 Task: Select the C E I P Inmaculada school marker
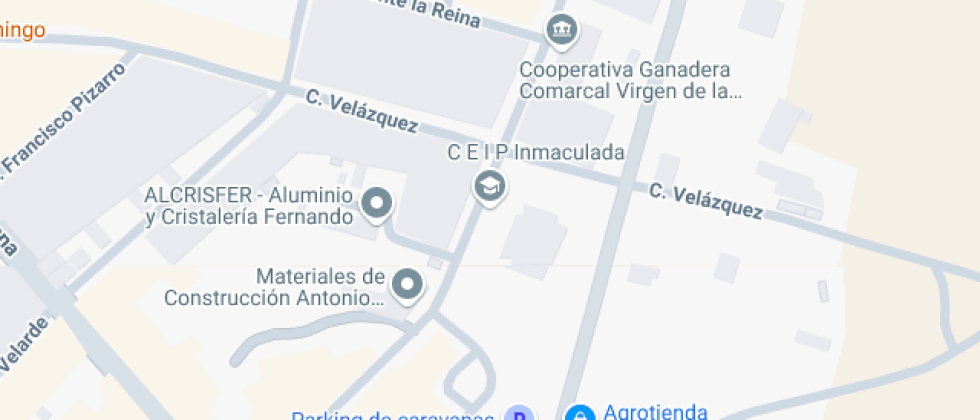489,185
